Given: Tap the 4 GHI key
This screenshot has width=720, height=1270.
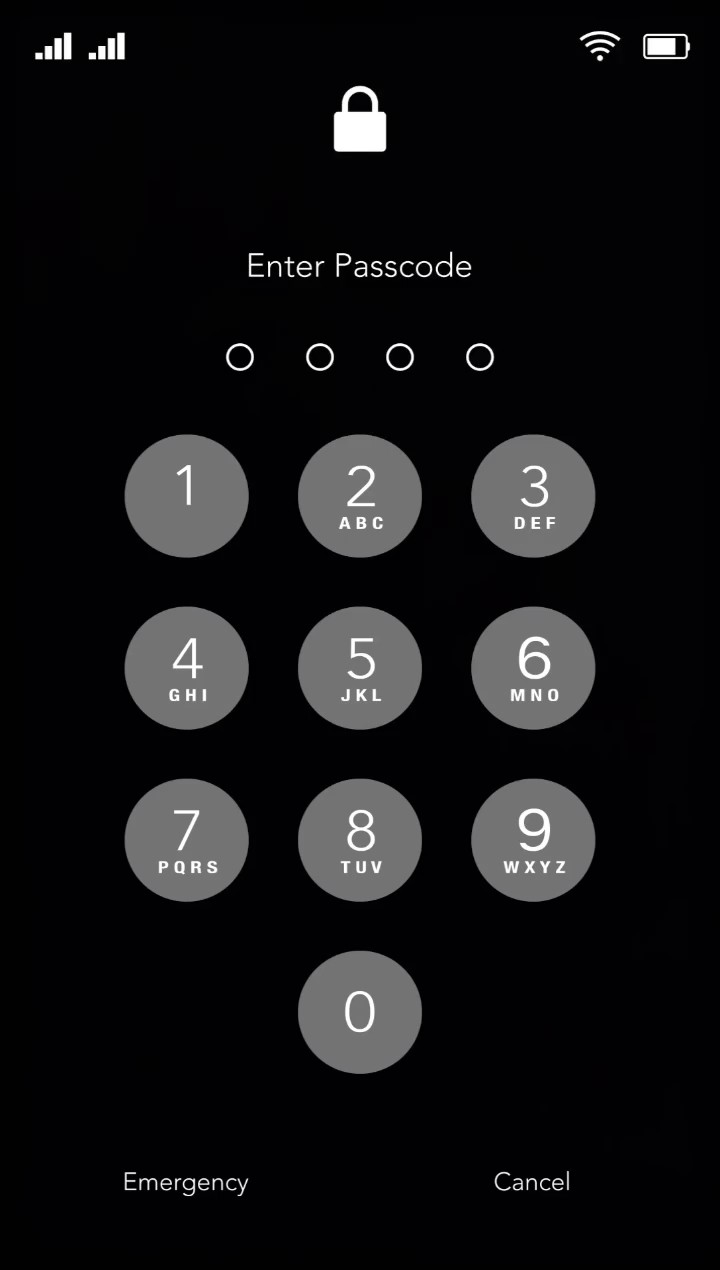Looking at the screenshot, I should (x=186, y=668).
